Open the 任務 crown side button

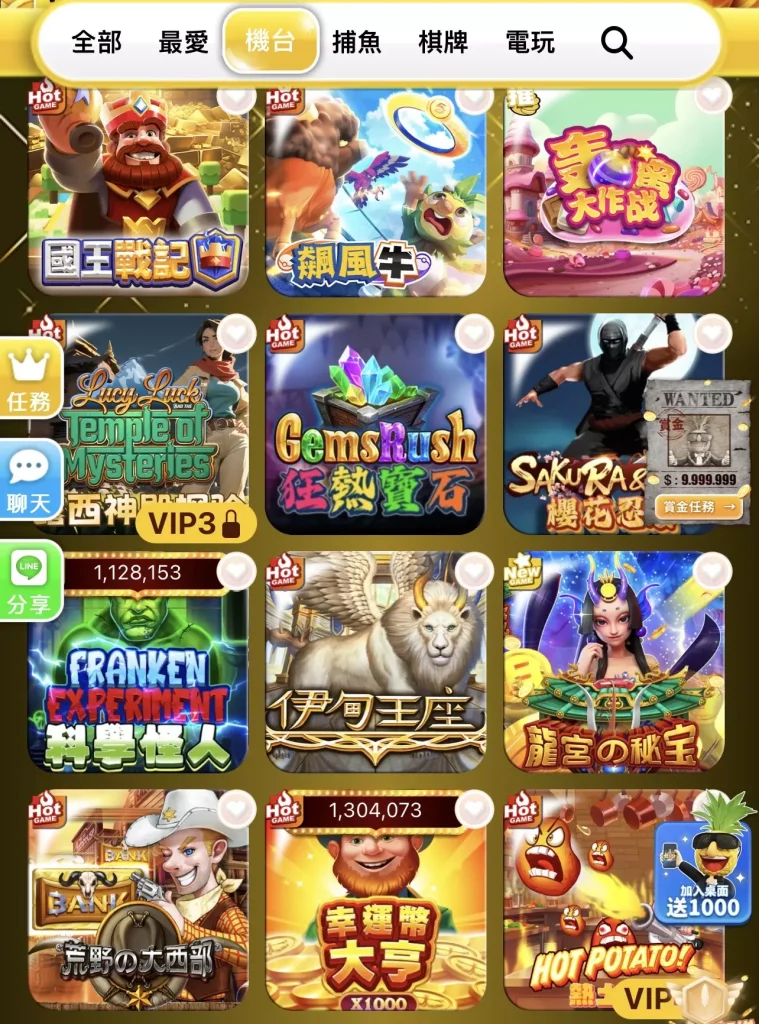29,379
